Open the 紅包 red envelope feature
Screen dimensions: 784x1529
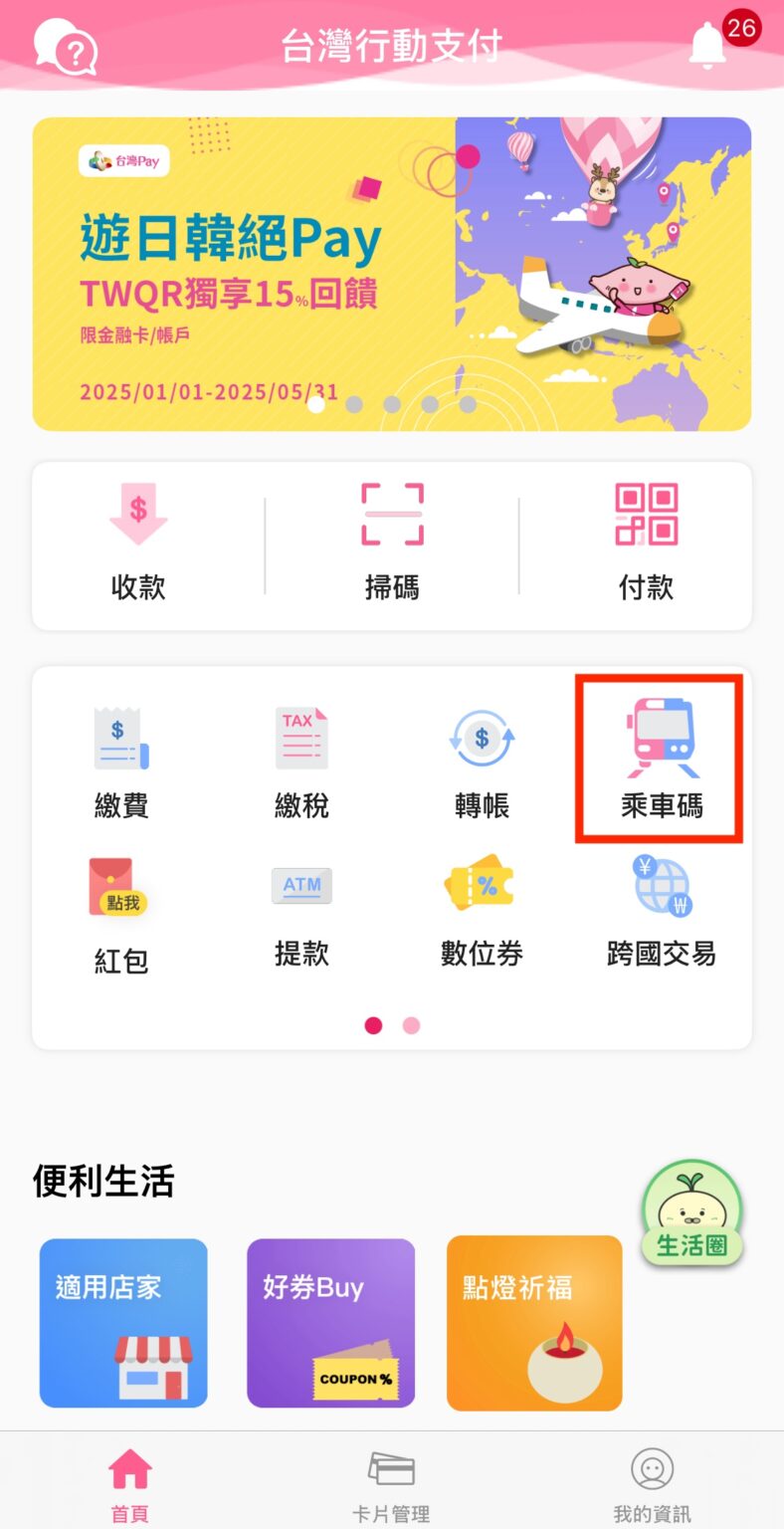120,911
